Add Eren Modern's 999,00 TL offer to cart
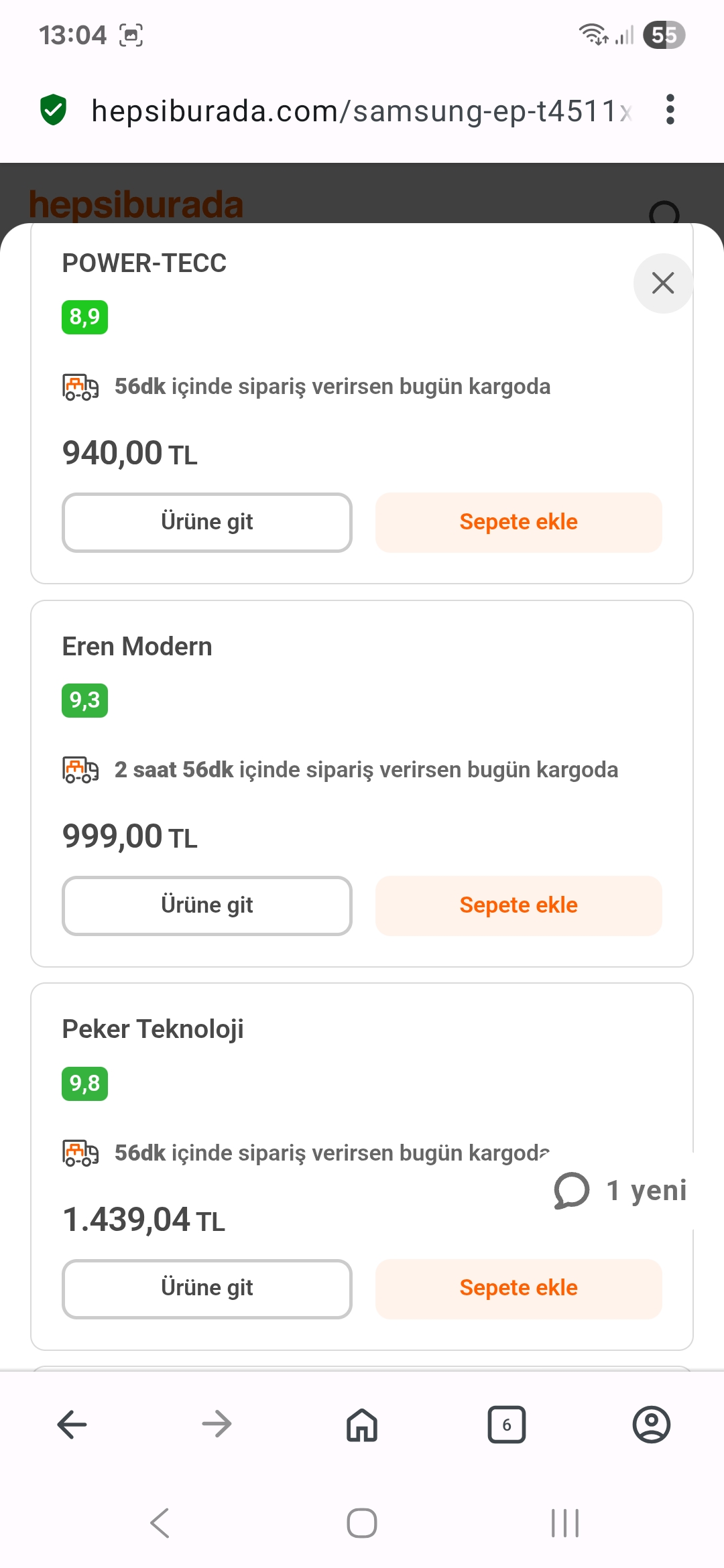 518,905
